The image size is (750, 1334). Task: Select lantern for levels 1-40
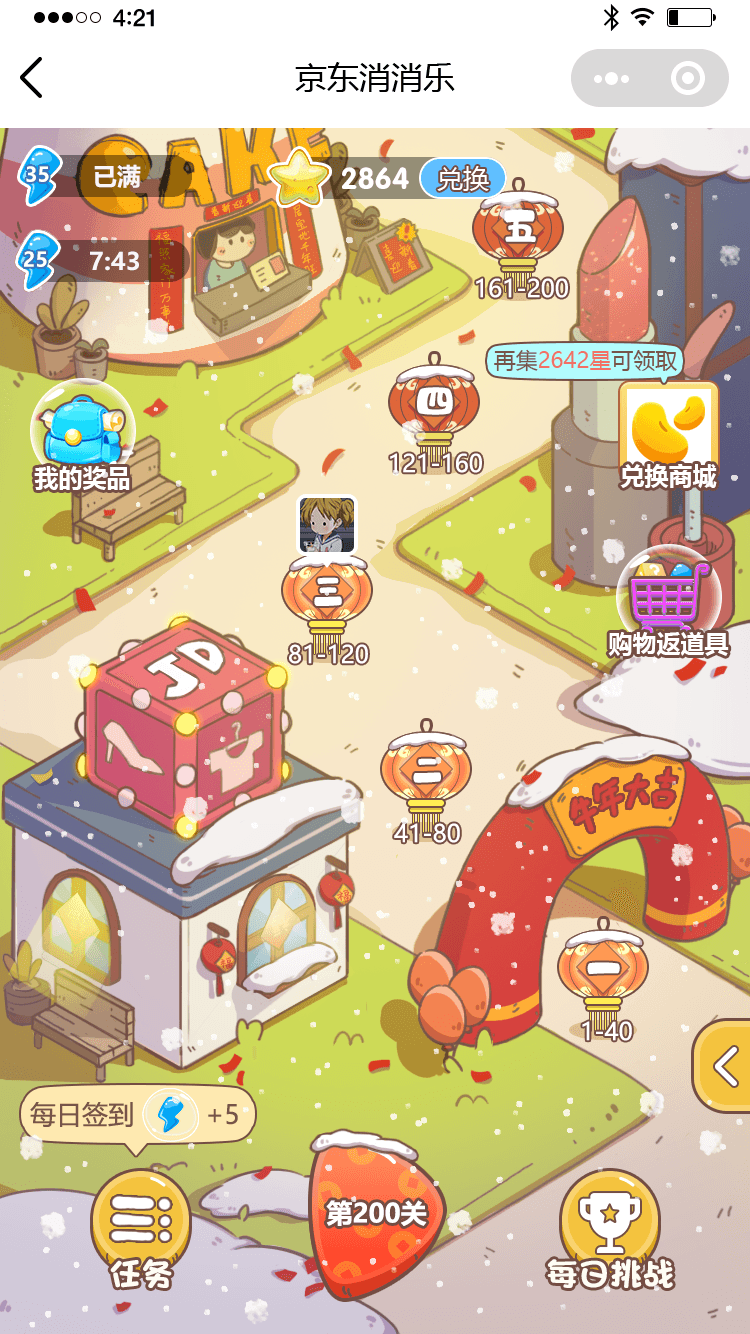point(603,975)
